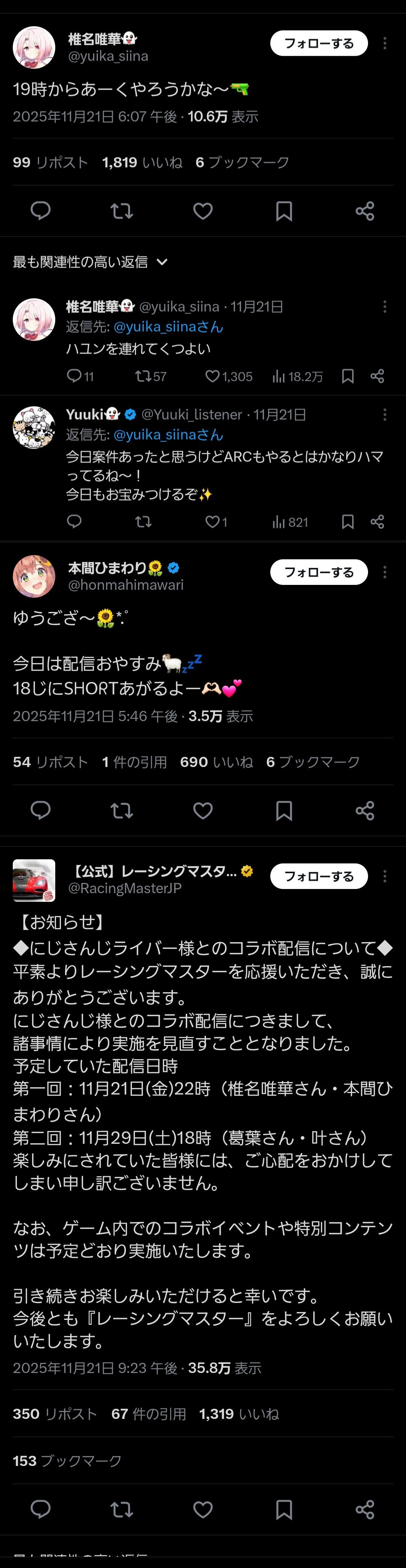Like the レーシングマスター お知らせ post
Screen dimensions: 406x1568
click(203, 1509)
